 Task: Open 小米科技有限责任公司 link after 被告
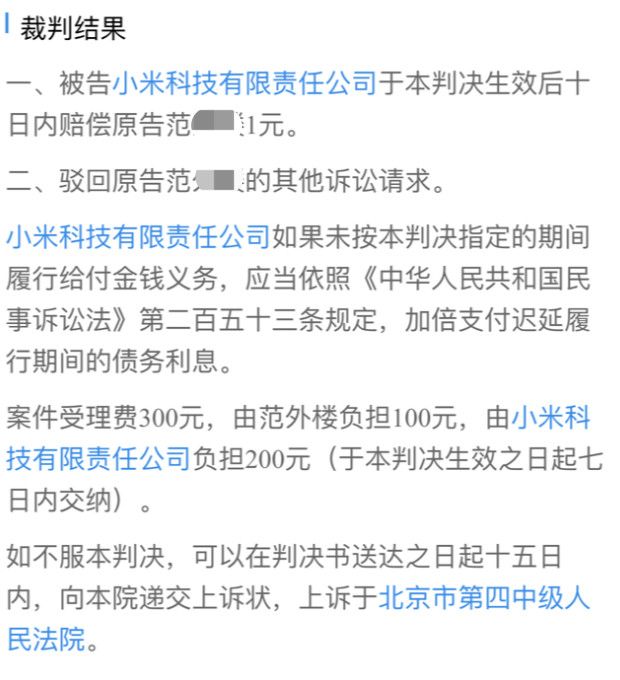tap(244, 83)
